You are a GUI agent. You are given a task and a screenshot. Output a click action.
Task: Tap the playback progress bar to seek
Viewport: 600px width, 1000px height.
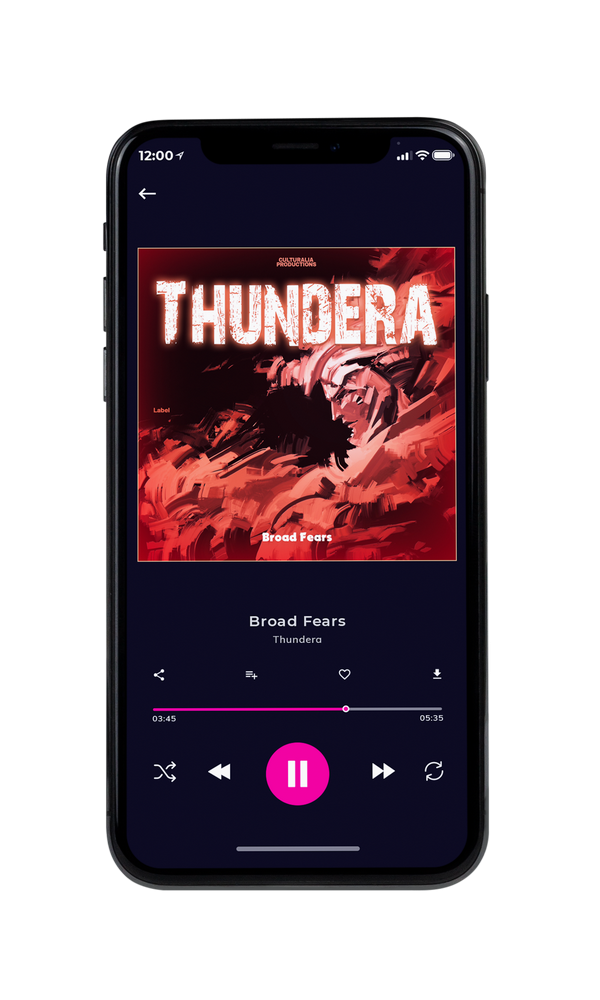(x=297, y=709)
